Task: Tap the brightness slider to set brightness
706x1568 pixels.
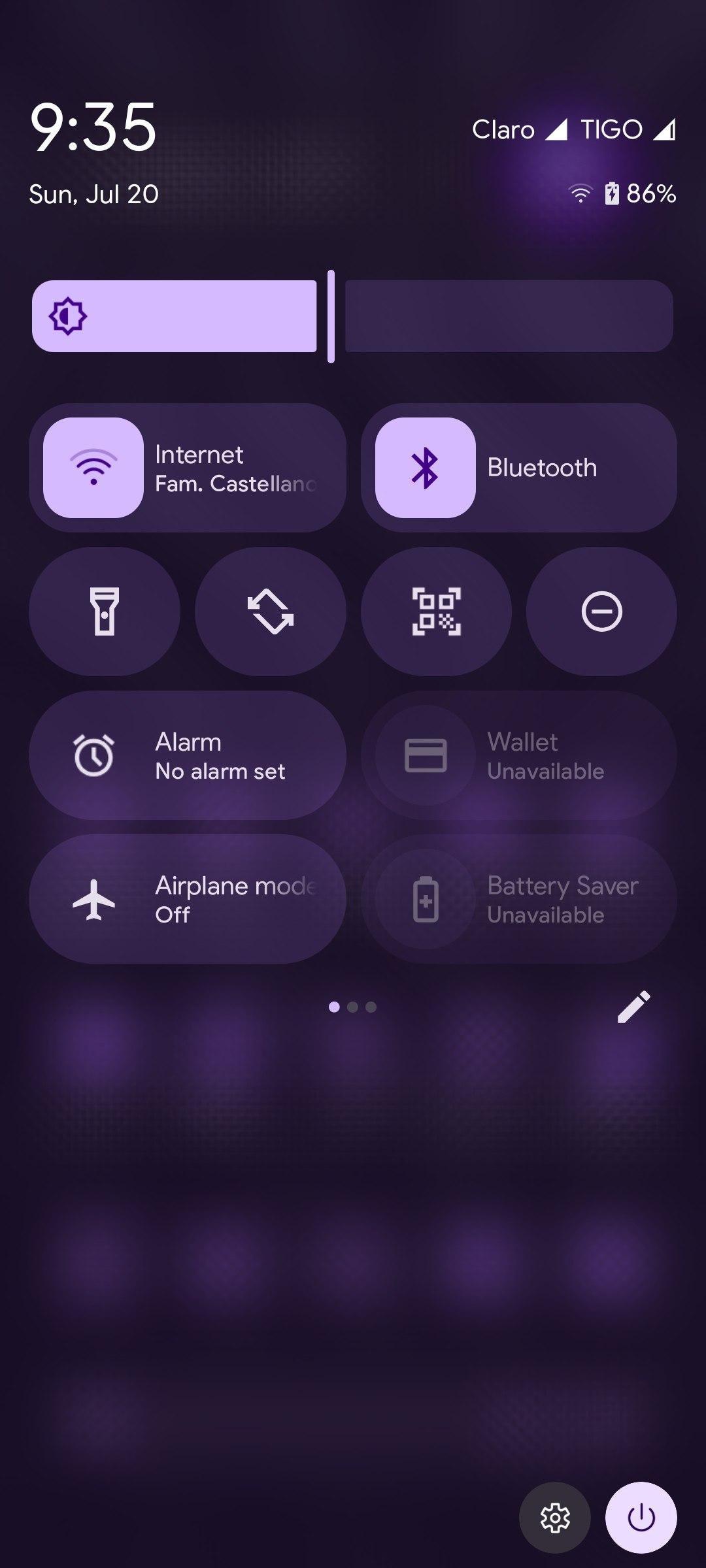Action: (x=353, y=316)
